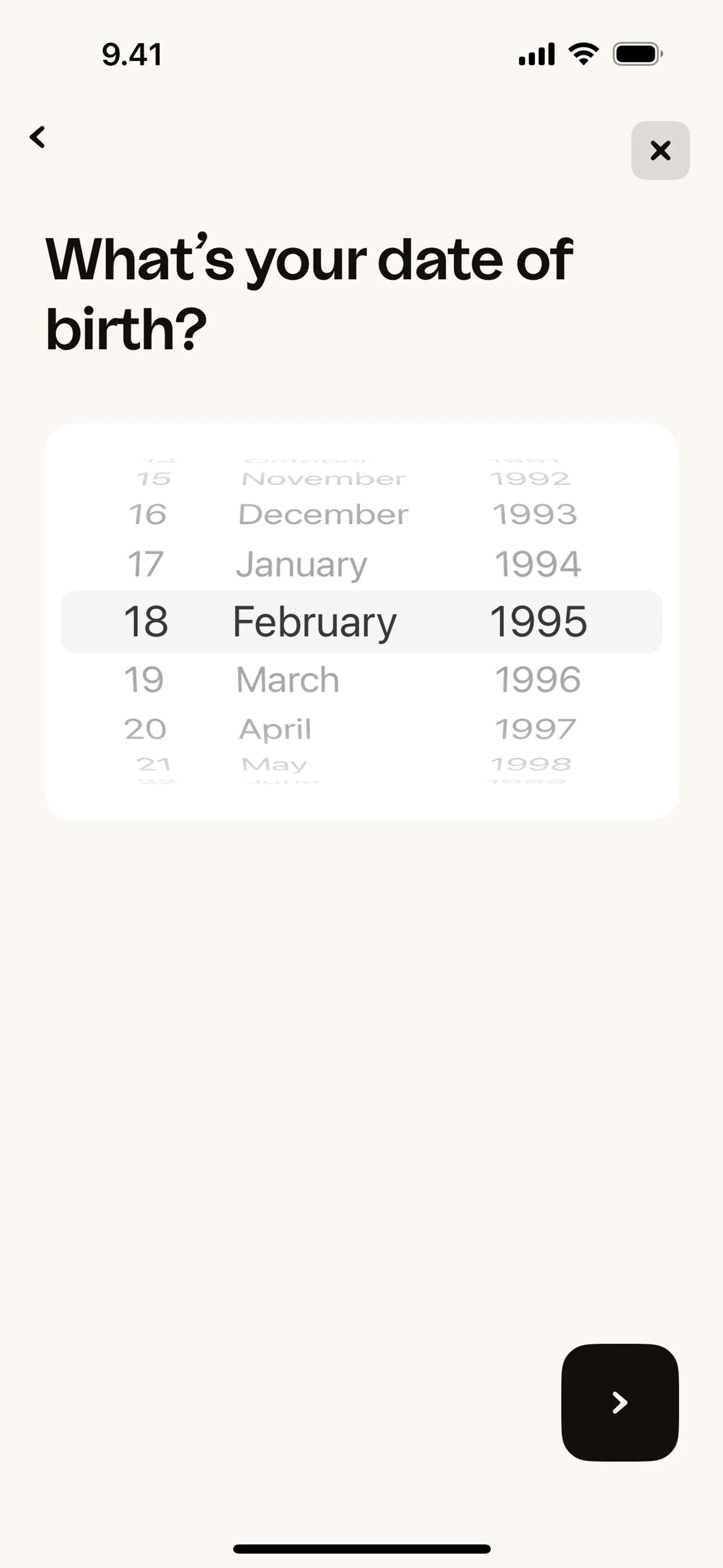The height and width of the screenshot is (1568, 723).
Task: Go back to the previous step
Action: pos(38,138)
